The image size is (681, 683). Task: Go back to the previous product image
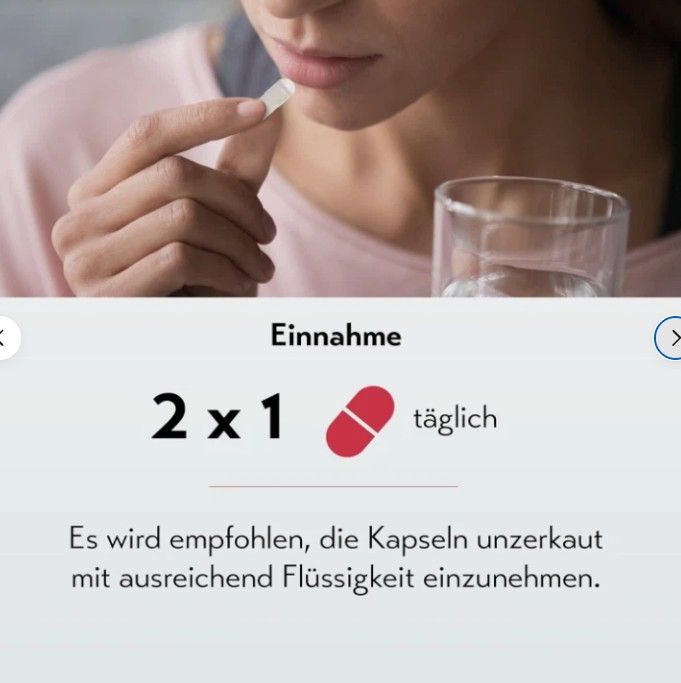coord(6,338)
